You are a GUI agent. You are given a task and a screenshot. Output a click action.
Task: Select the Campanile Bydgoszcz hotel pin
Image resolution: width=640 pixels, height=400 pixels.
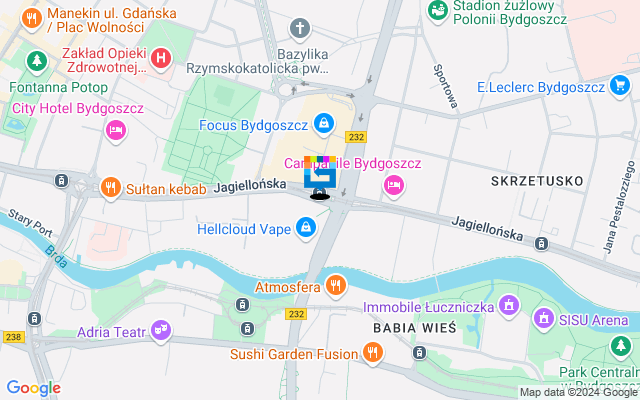(393, 185)
